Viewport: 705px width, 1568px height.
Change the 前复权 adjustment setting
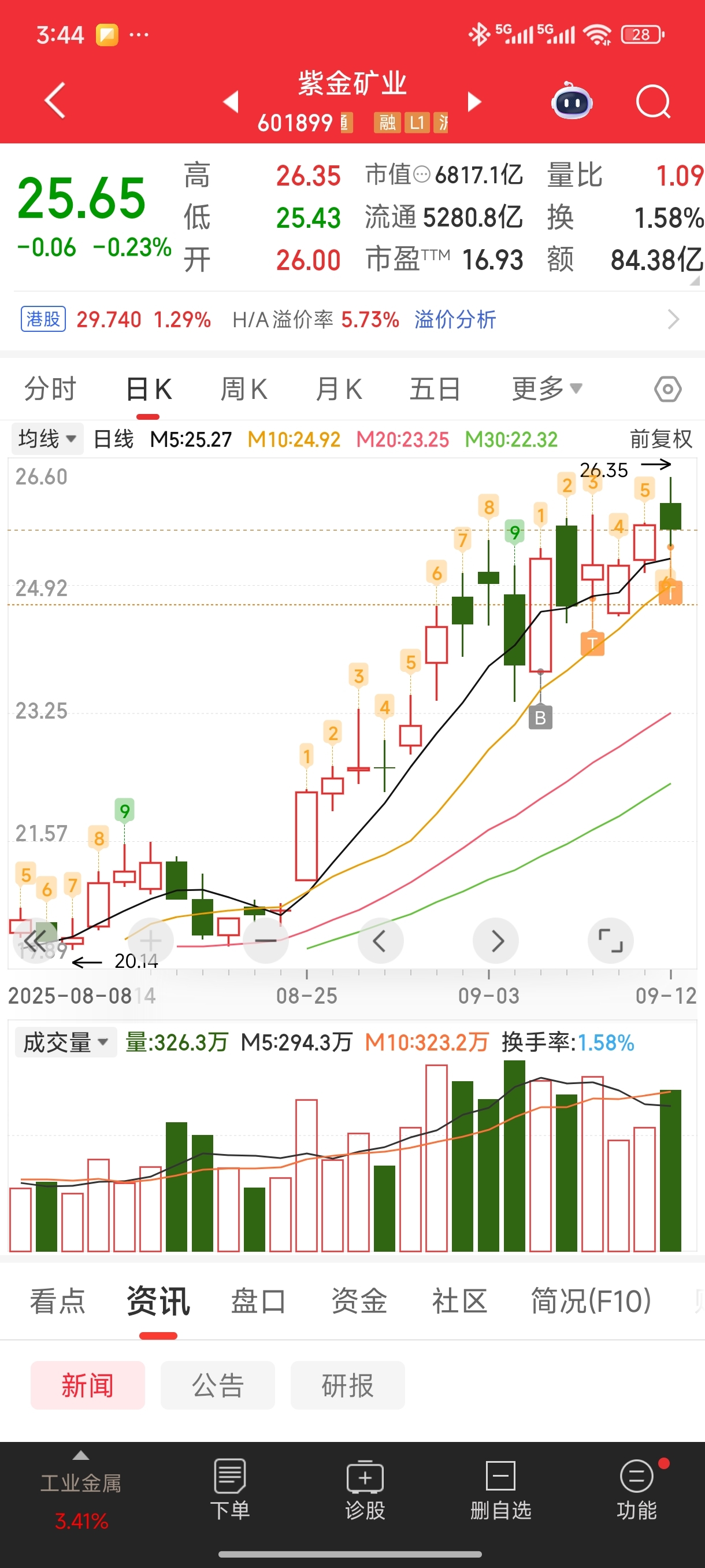pyautogui.click(x=661, y=439)
